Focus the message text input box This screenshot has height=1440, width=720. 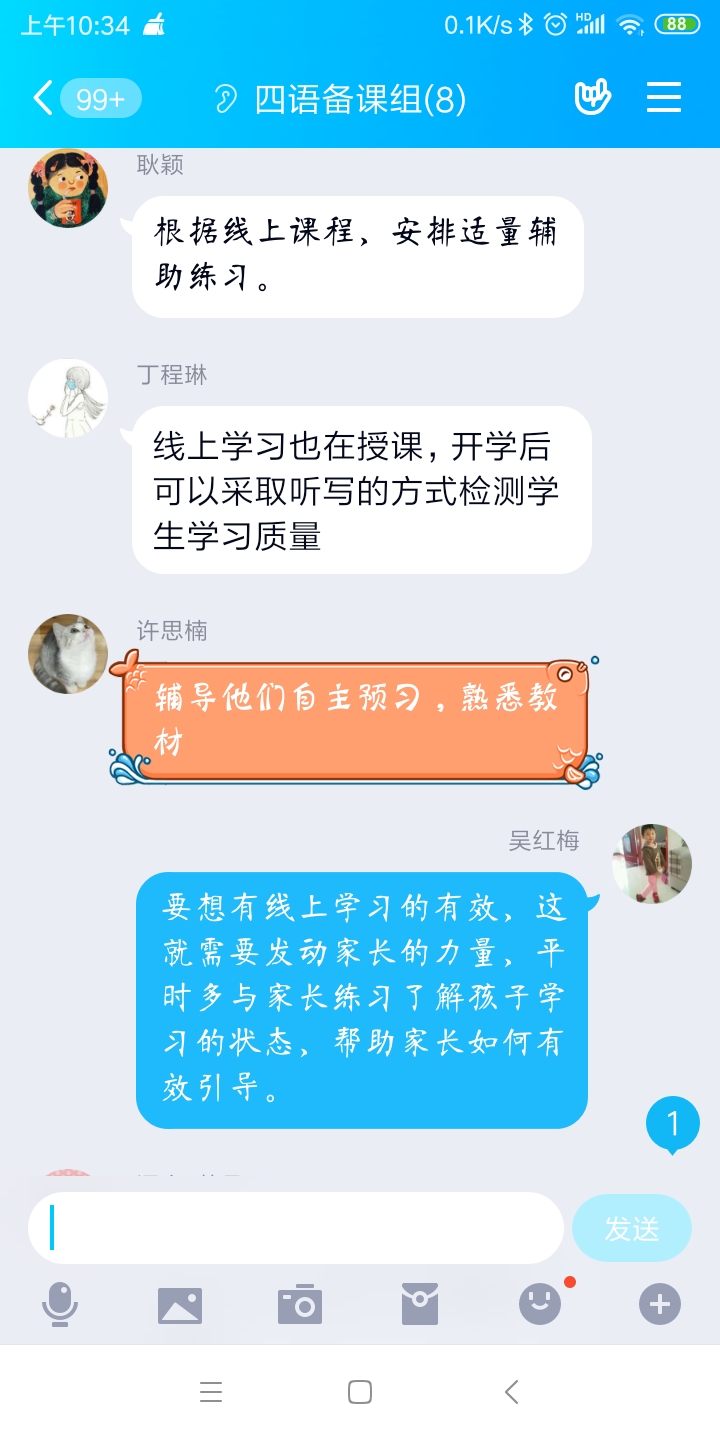[296, 1228]
